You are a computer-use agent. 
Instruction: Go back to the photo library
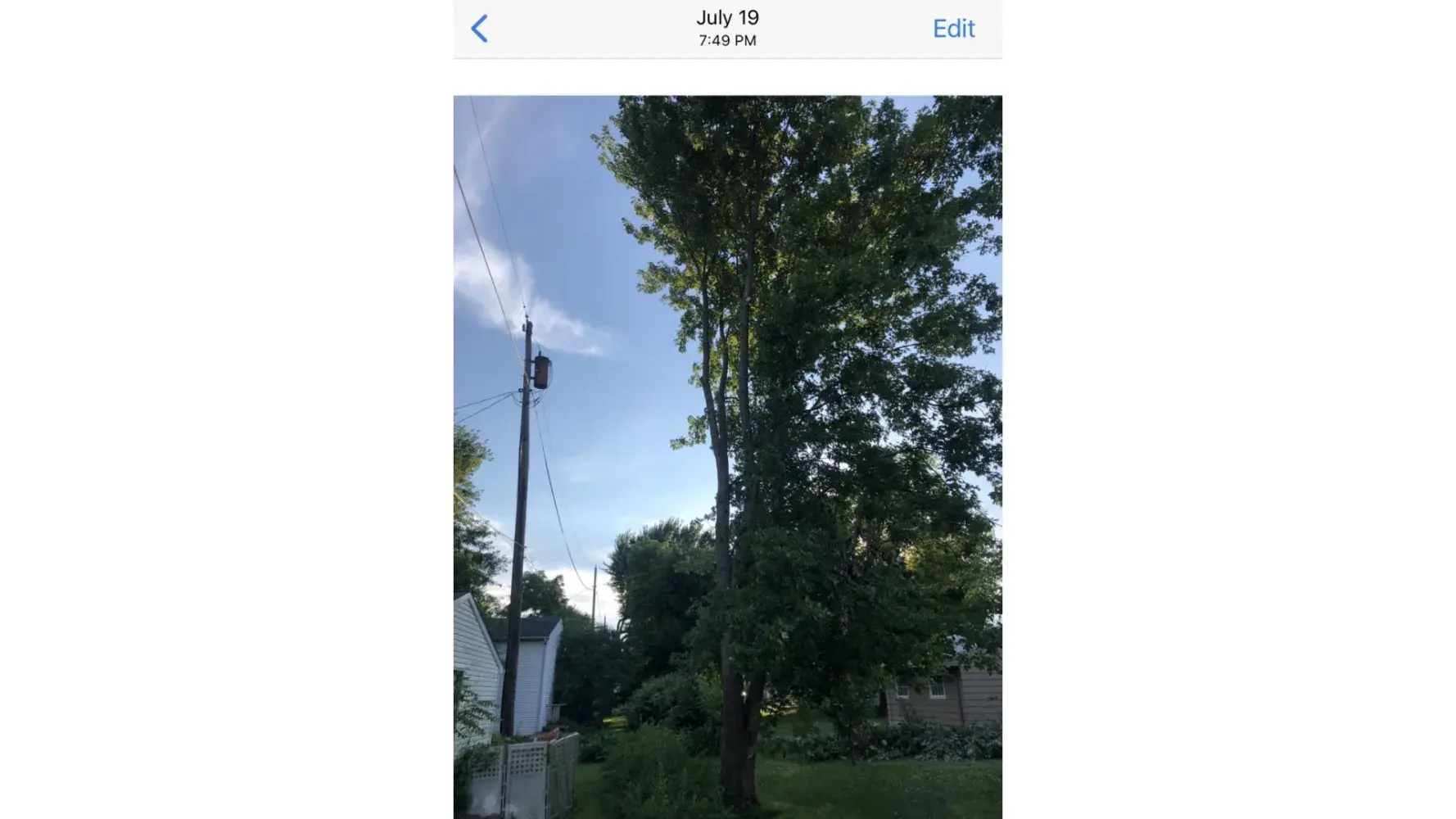pyautogui.click(x=480, y=29)
